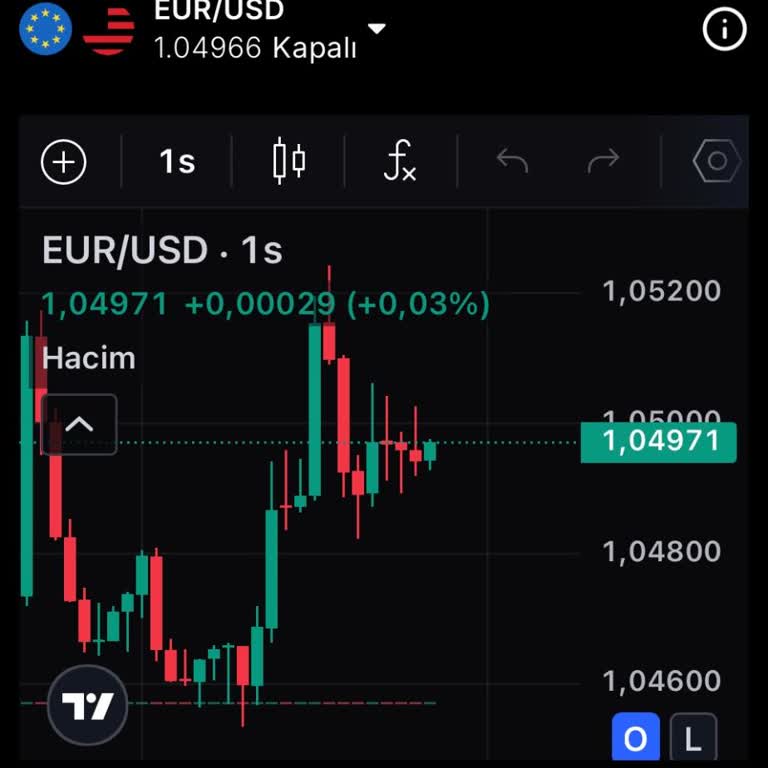Collapse the Hacim indicator legend
Image resolution: width=768 pixels, height=768 pixels.
[x=79, y=425]
